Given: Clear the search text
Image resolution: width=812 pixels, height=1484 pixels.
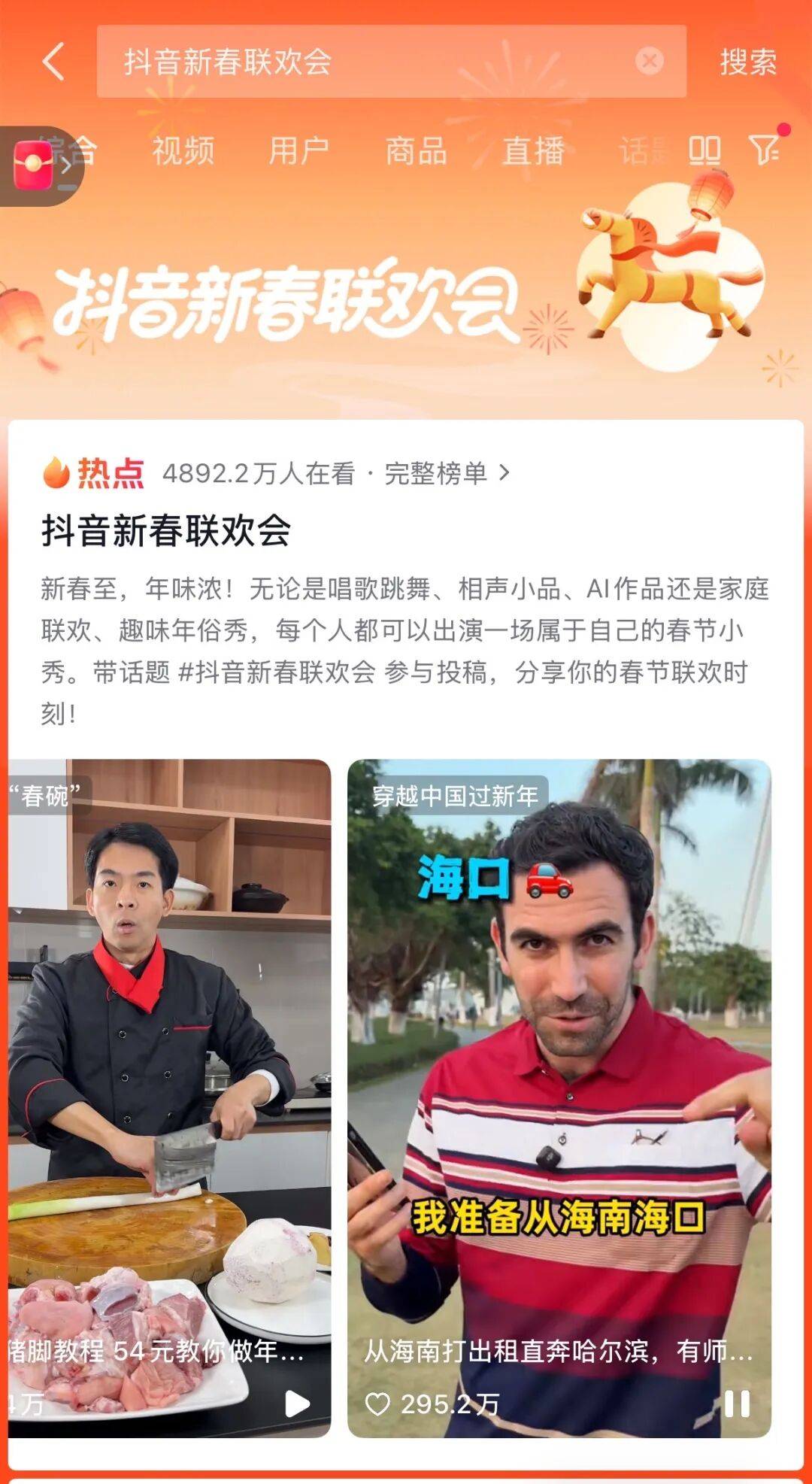Looking at the screenshot, I should (x=649, y=61).
